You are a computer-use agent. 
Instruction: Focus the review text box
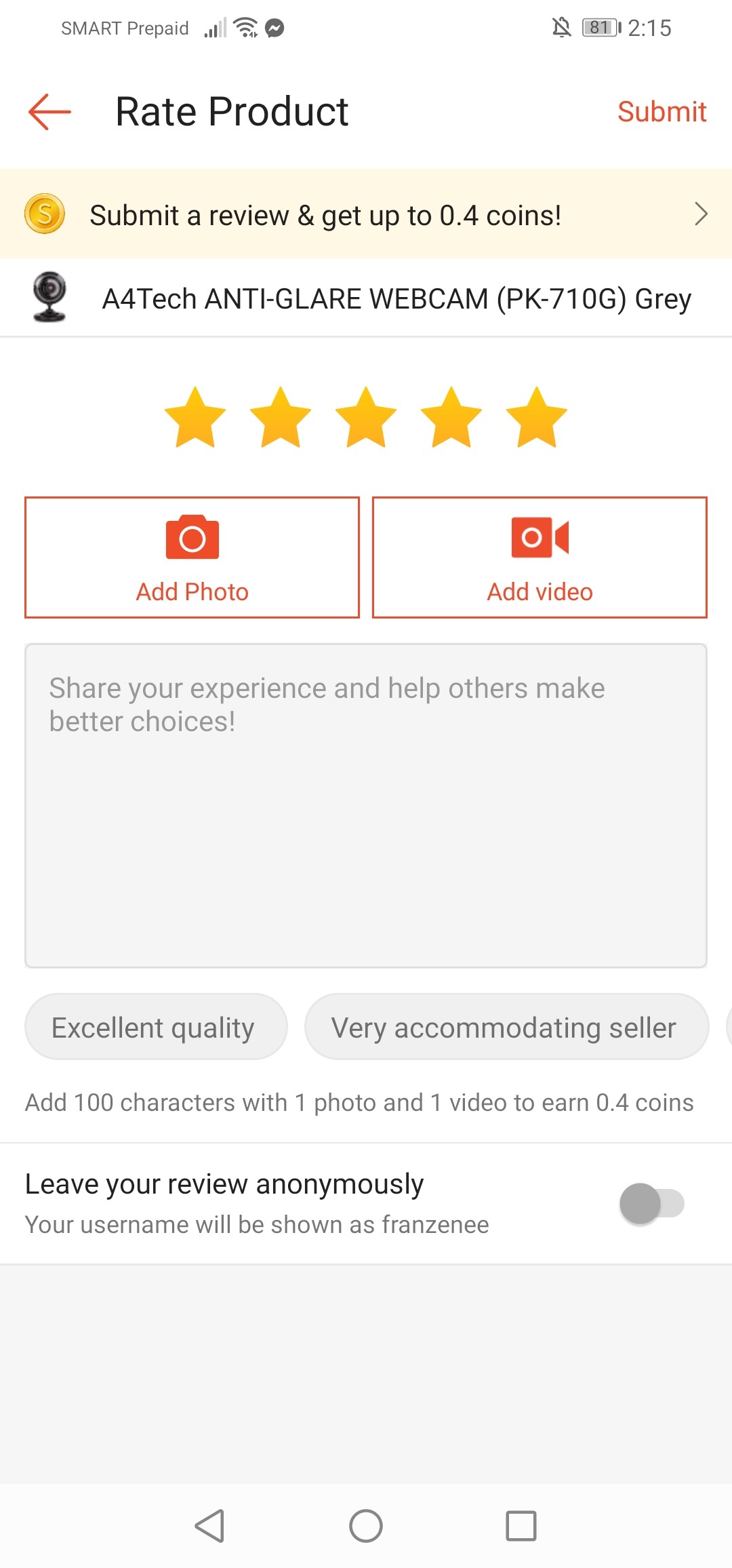[x=366, y=805]
